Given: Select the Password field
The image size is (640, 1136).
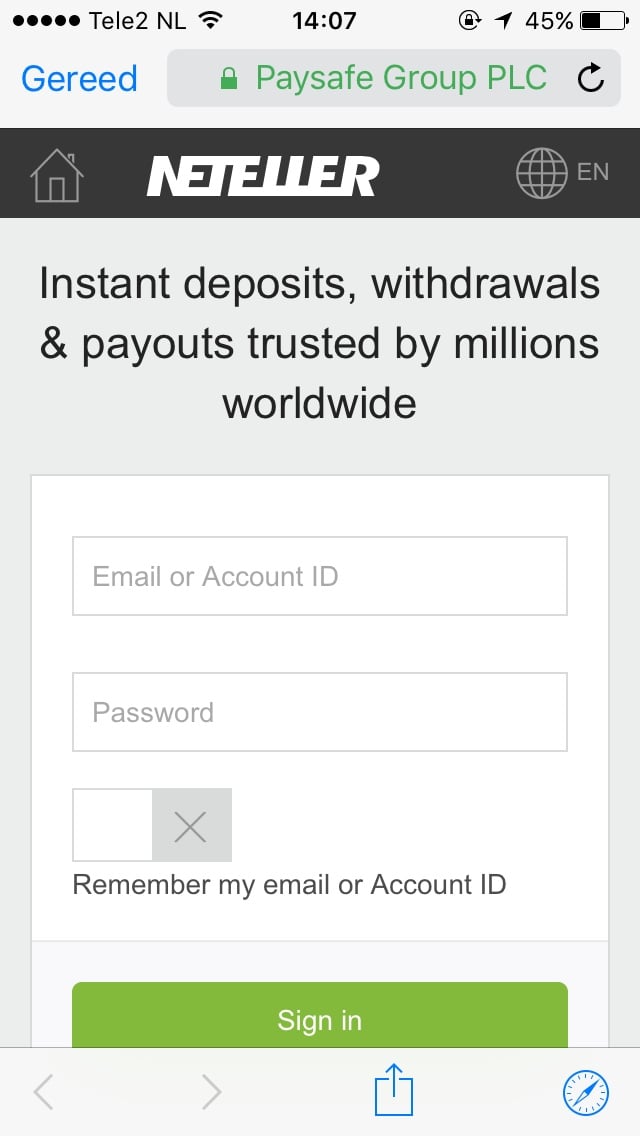Looking at the screenshot, I should (x=319, y=712).
